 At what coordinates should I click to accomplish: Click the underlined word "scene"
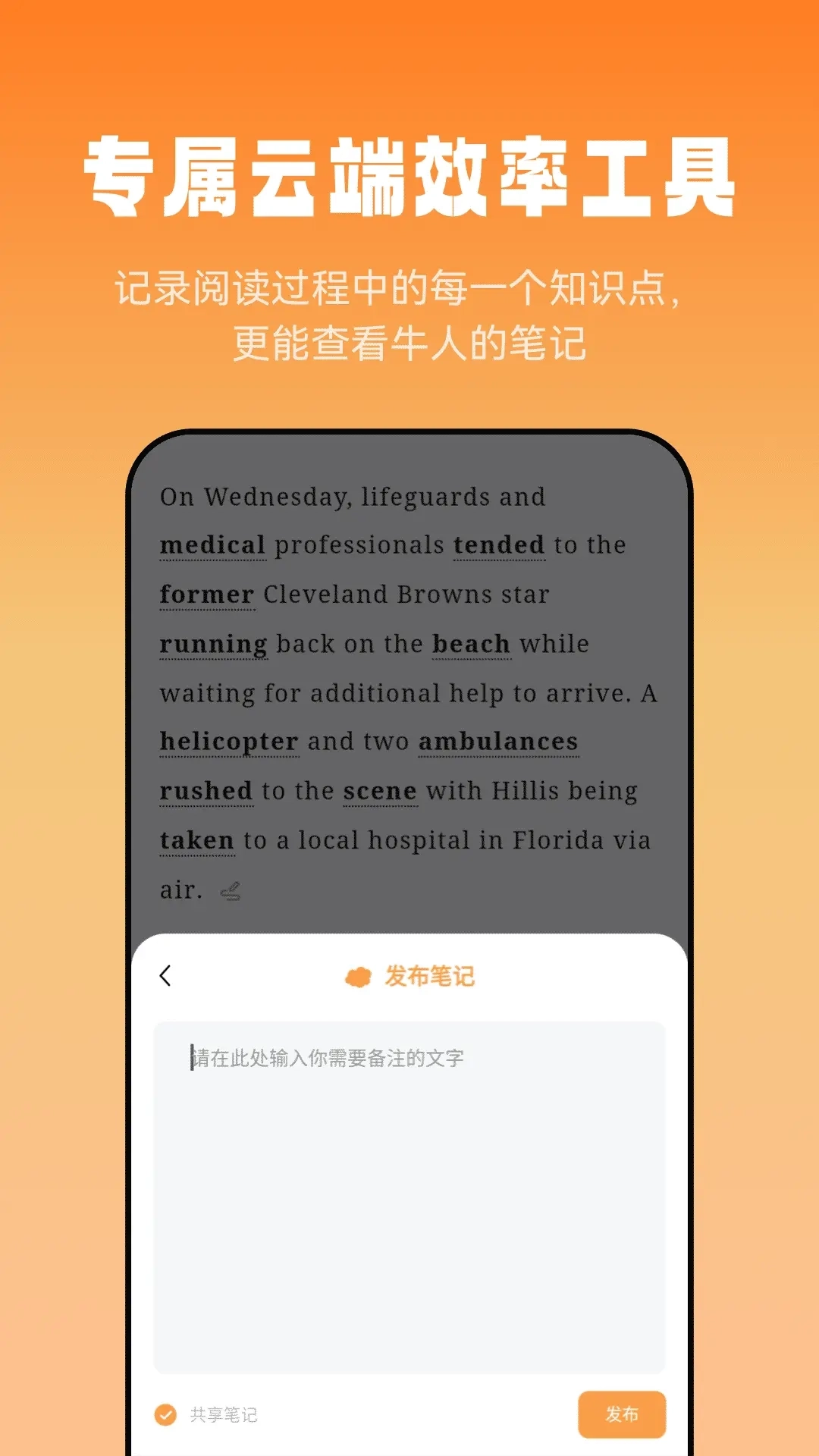click(379, 790)
